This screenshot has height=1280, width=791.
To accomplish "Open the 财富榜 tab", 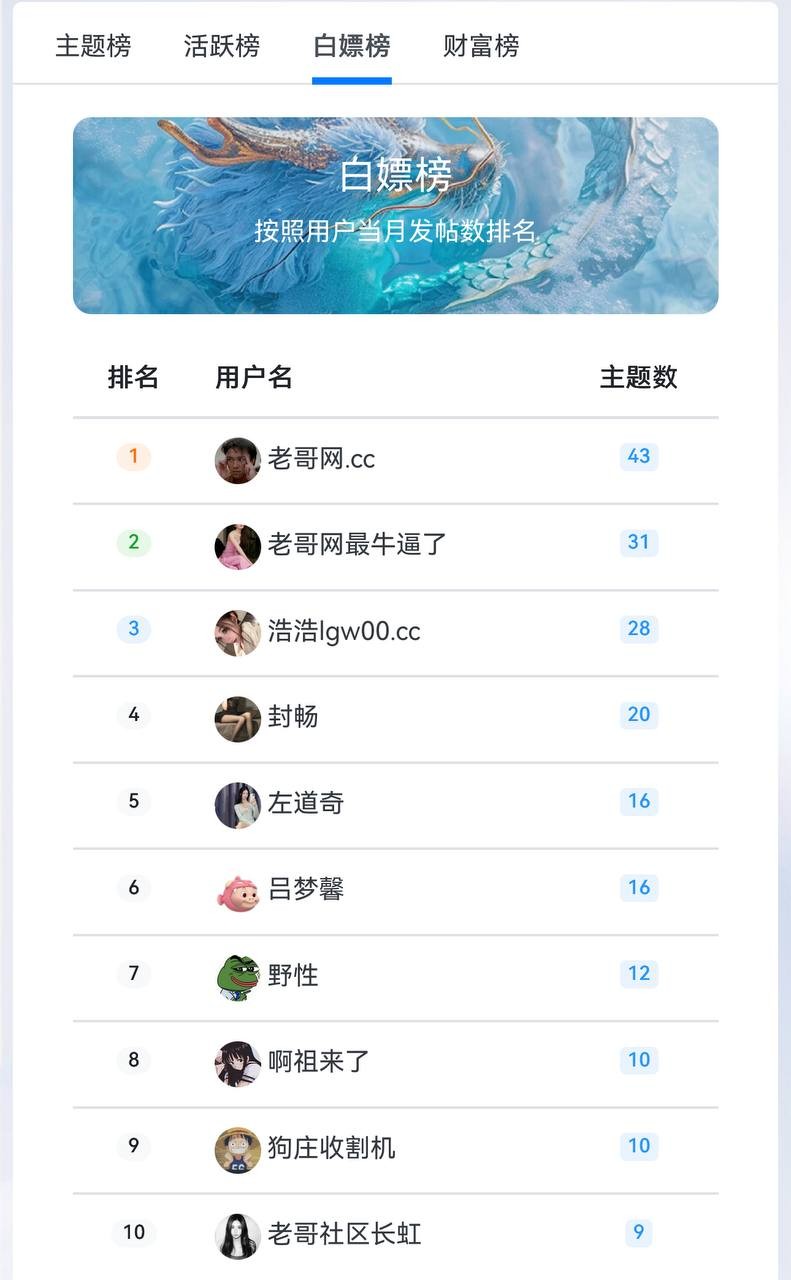I will pyautogui.click(x=481, y=46).
